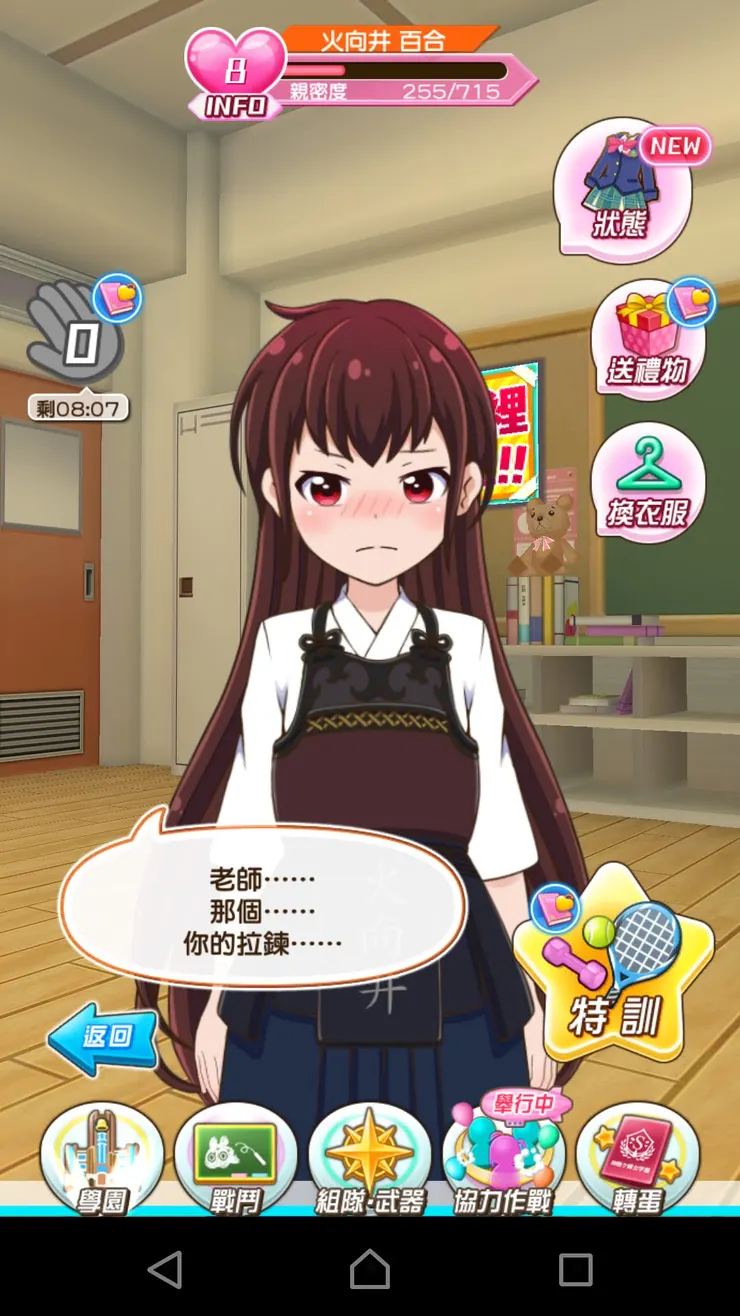Tap the system home button
Screen dimensions: 740x1316
[x=369, y=1269]
